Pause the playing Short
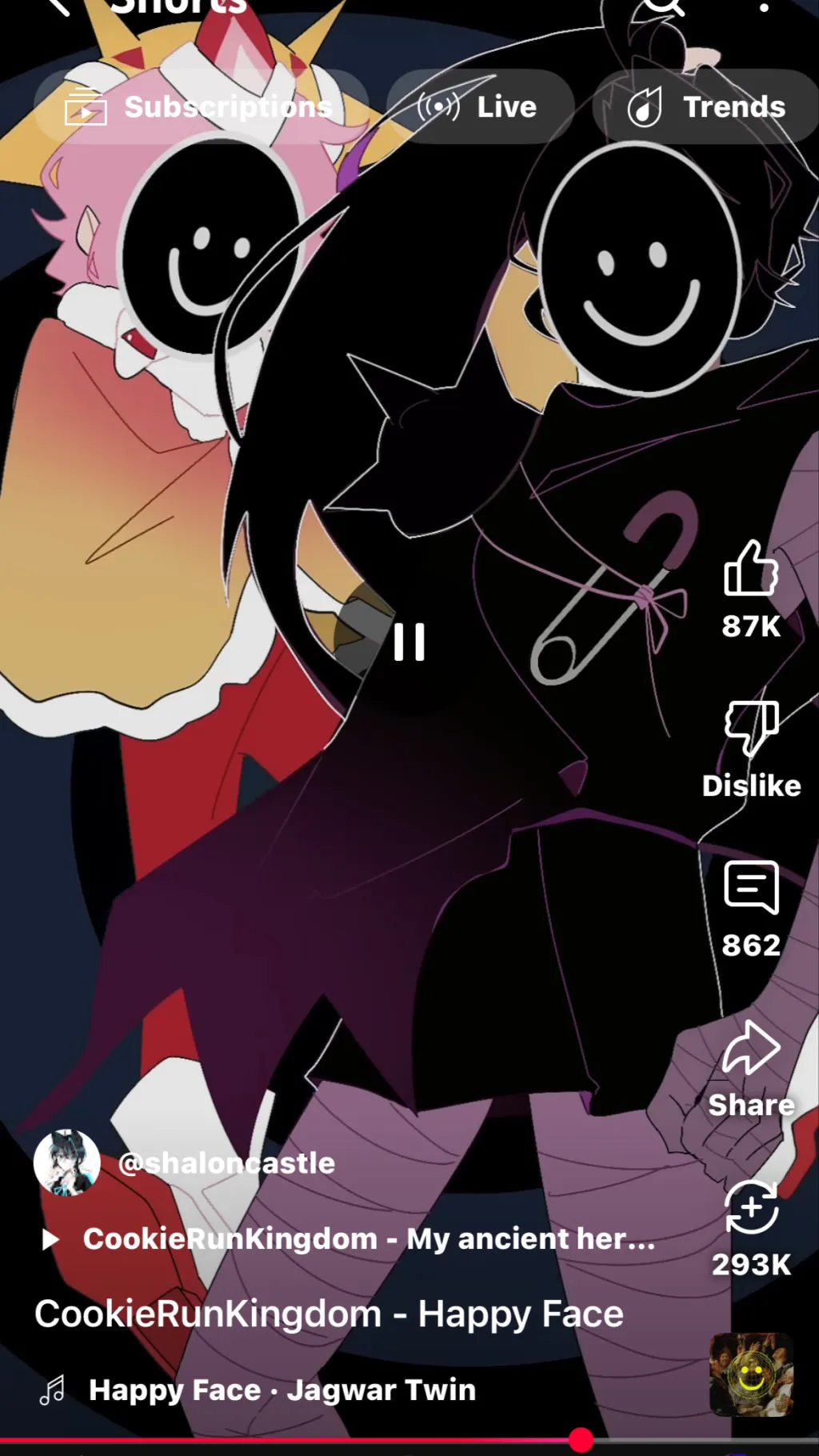The height and width of the screenshot is (1456, 819). (409, 642)
